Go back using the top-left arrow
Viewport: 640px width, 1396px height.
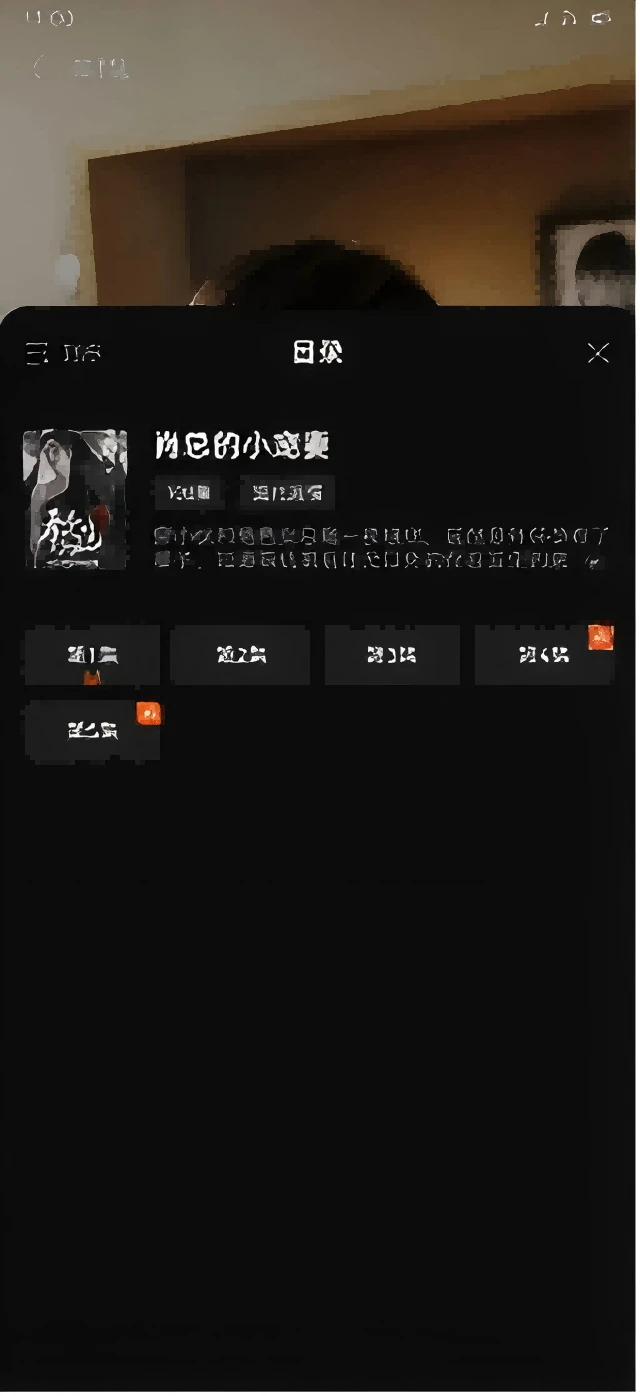pos(40,68)
